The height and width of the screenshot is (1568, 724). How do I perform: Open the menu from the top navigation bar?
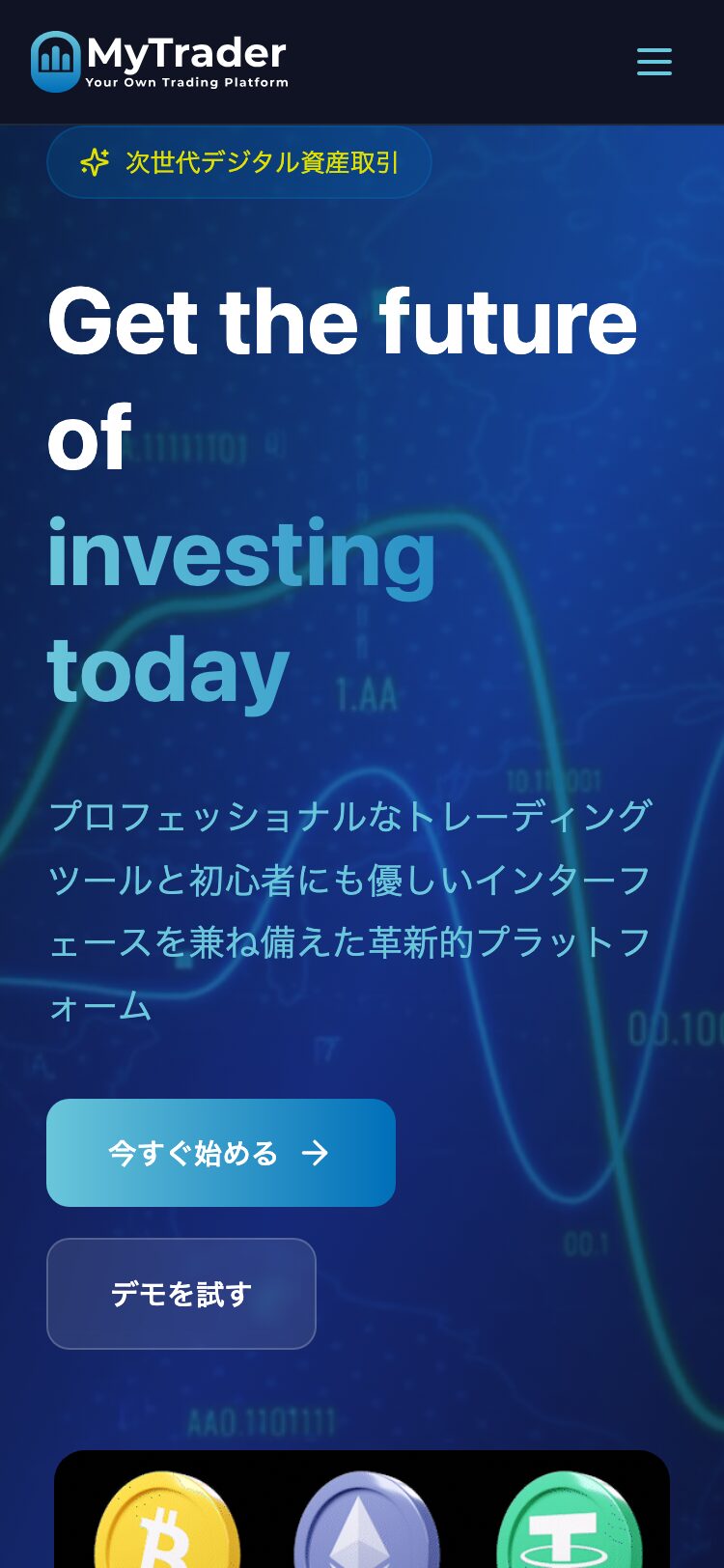(x=654, y=62)
